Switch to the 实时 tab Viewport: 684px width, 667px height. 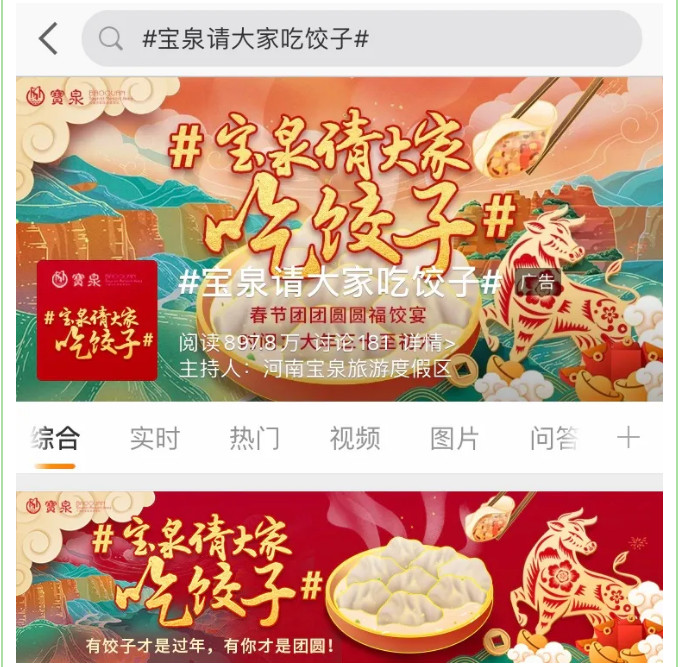(x=155, y=438)
